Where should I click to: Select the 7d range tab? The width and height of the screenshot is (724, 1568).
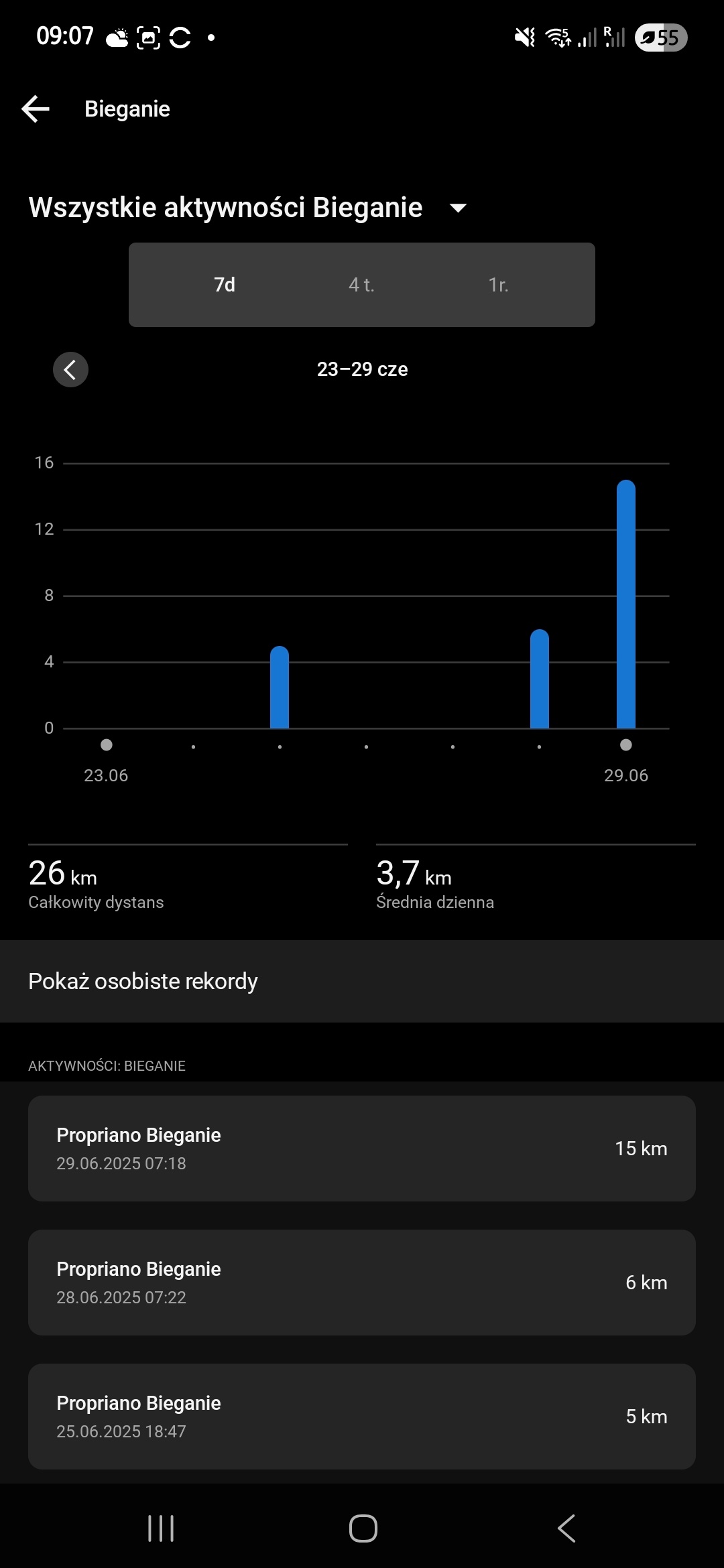pos(225,285)
